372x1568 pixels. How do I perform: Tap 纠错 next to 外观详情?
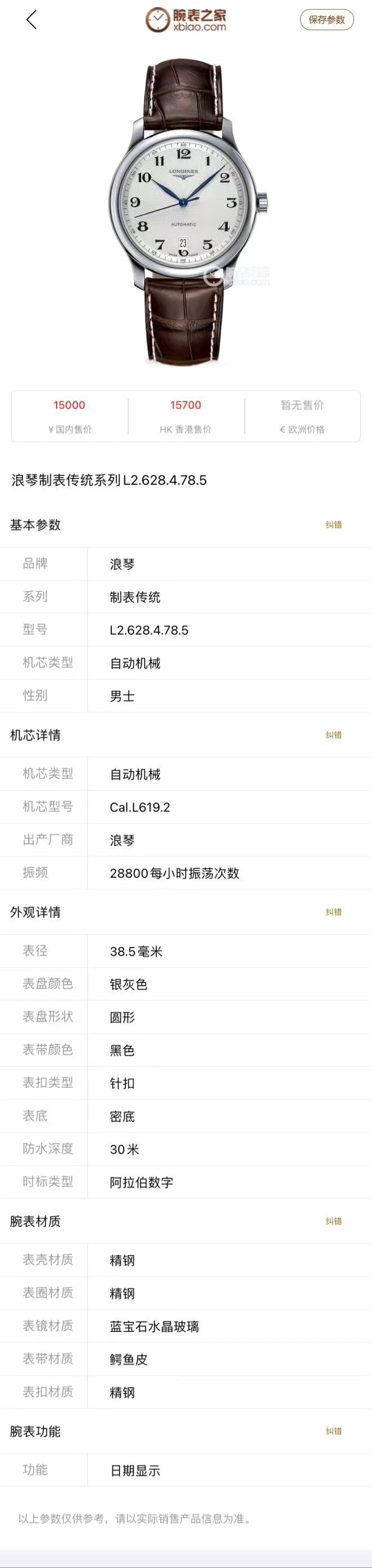coord(333,912)
